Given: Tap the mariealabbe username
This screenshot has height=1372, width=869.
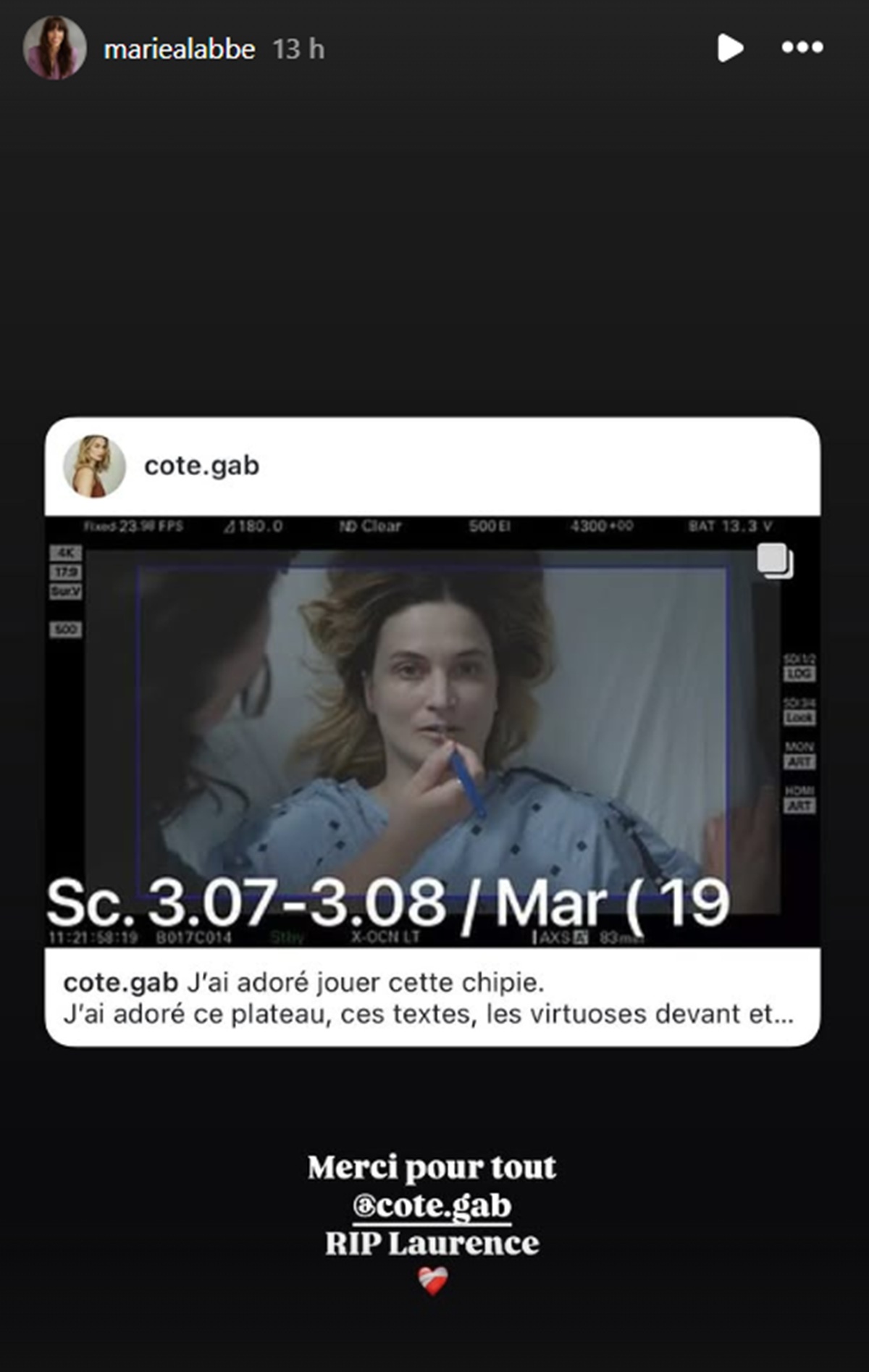Looking at the screenshot, I should pos(179,49).
